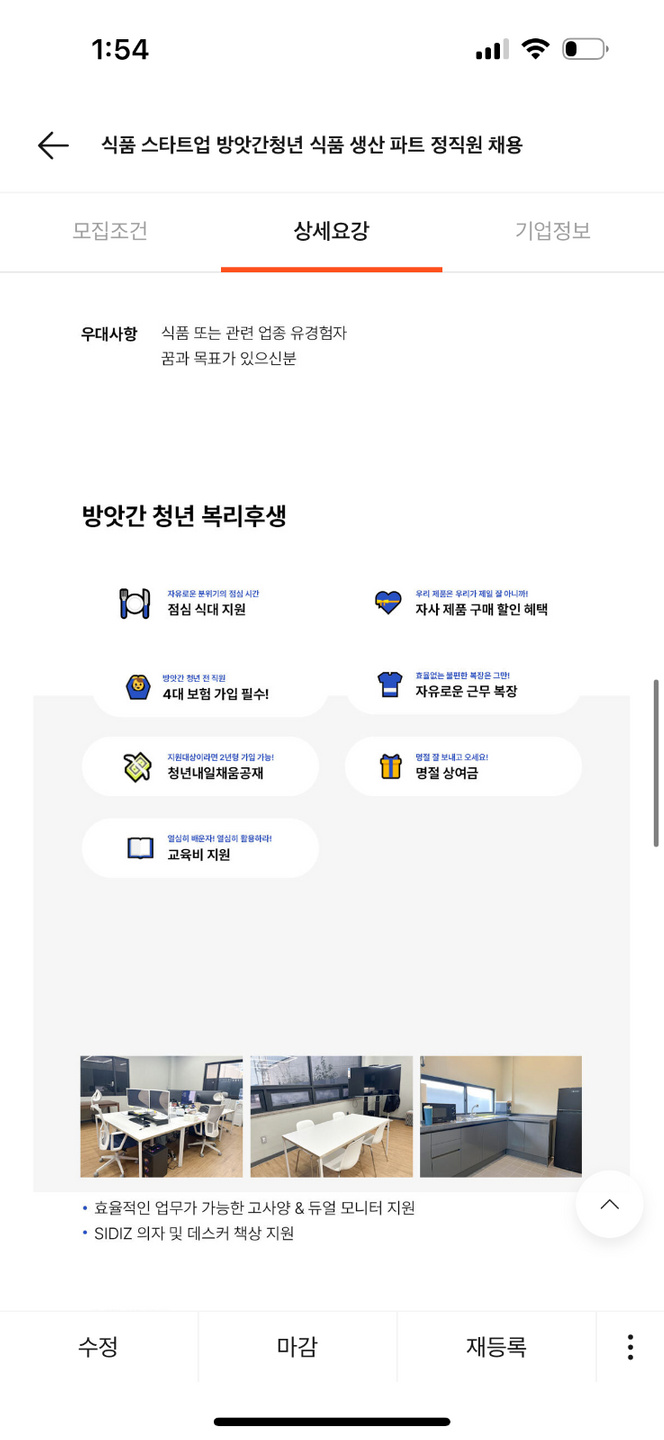Switch to the 모집조건 tab
The image size is (664, 1440).
tap(110, 231)
